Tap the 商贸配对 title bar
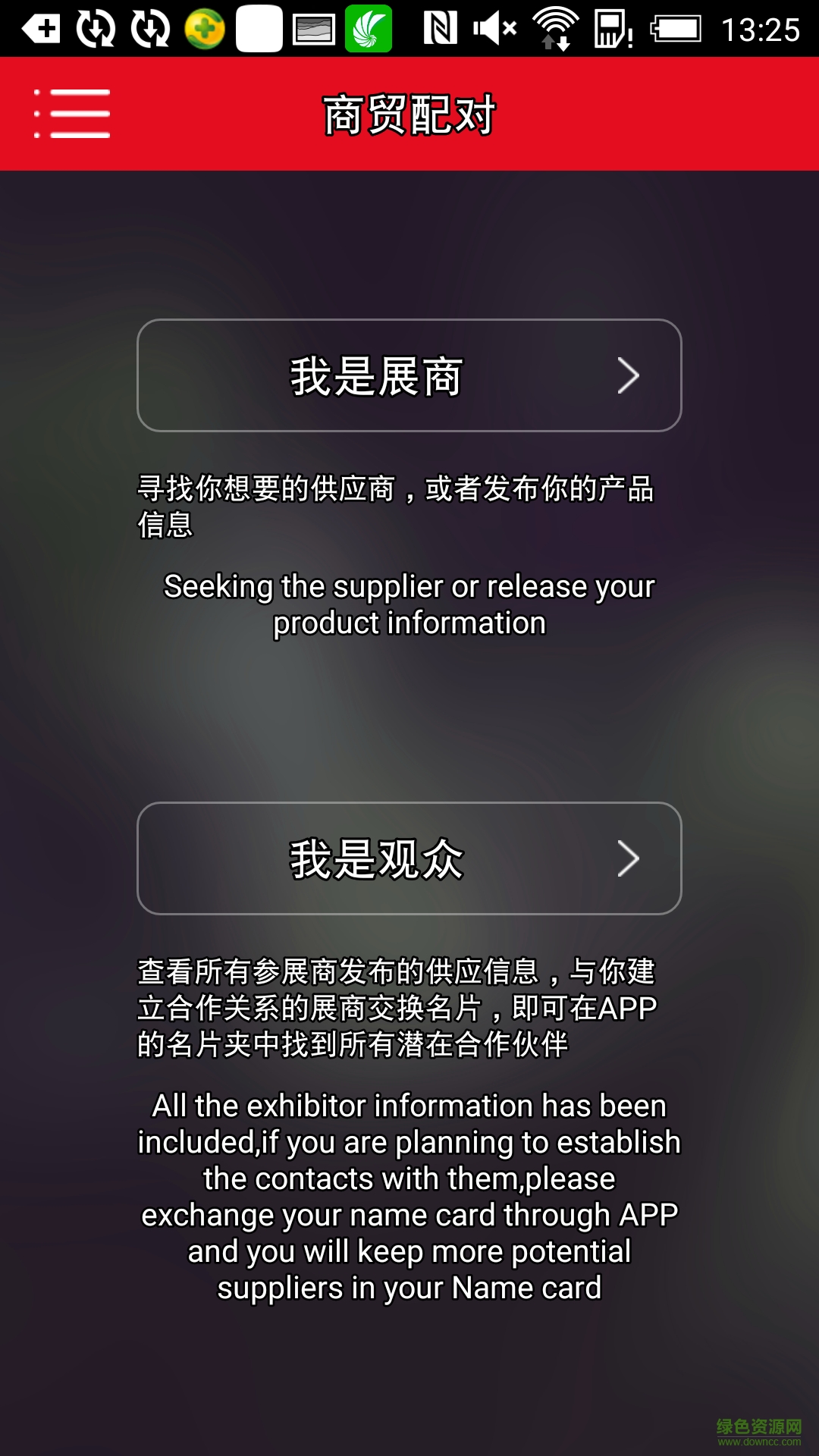 click(409, 112)
